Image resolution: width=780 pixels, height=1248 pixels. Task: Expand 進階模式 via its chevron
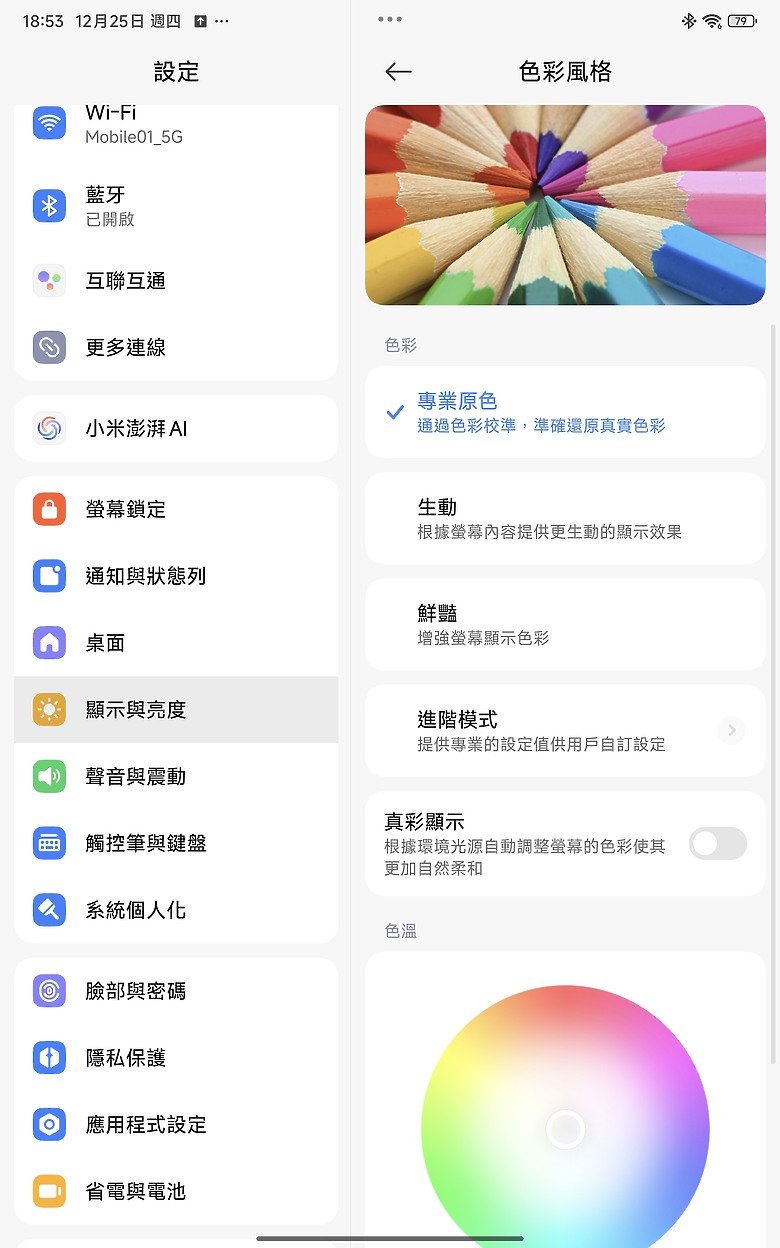[731, 731]
